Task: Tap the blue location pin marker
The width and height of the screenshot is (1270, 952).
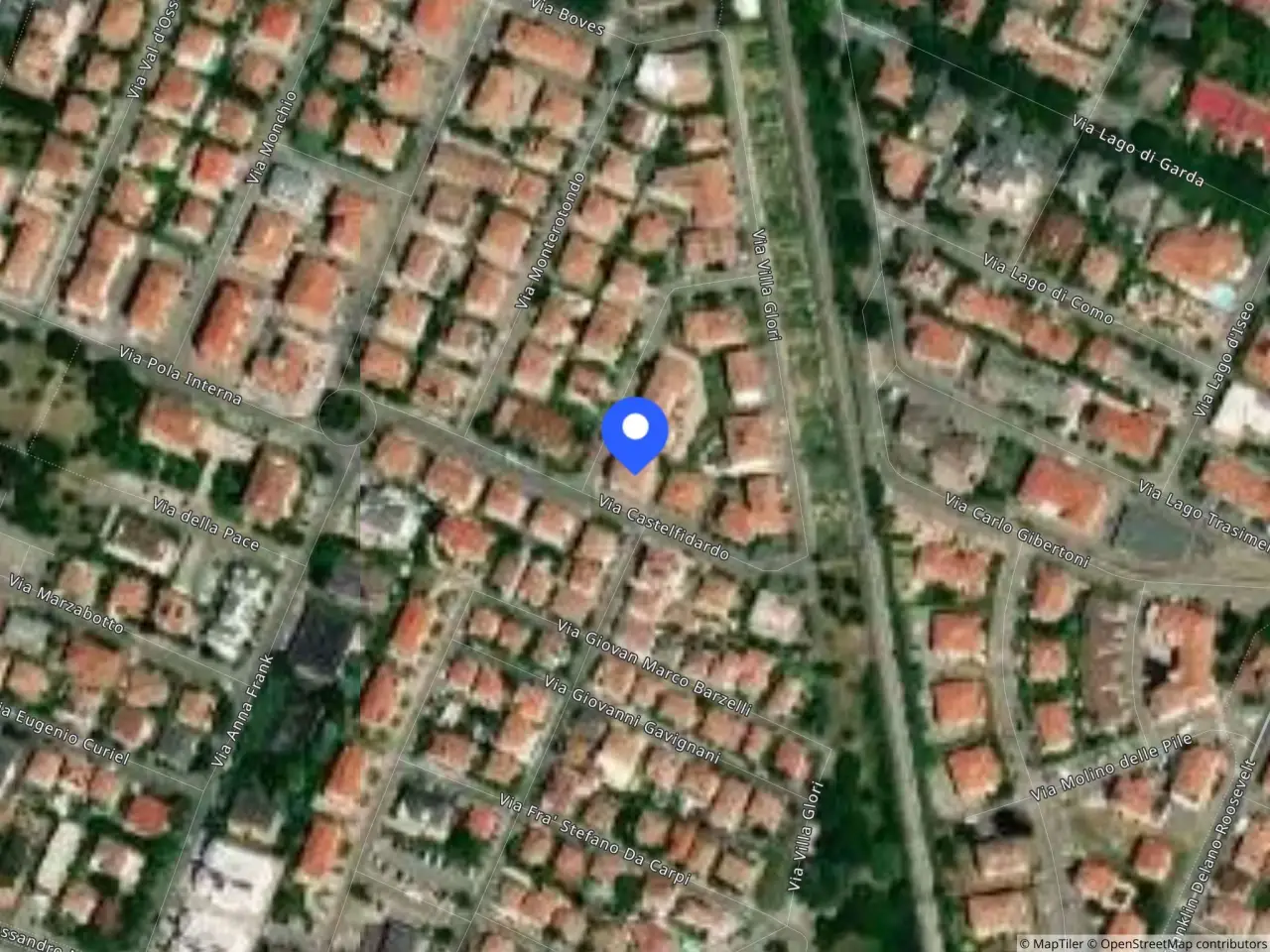Action: [x=635, y=434]
